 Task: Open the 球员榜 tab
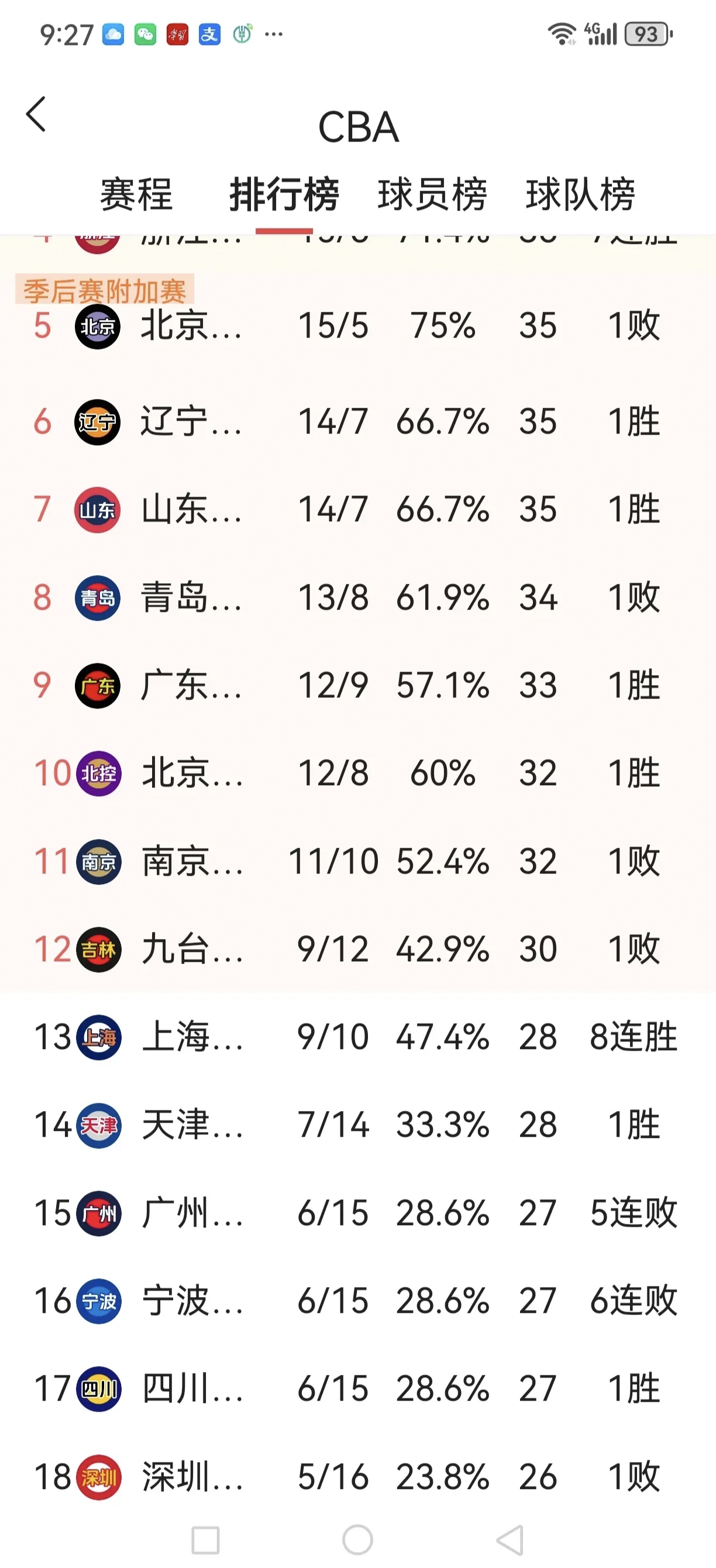coord(432,195)
